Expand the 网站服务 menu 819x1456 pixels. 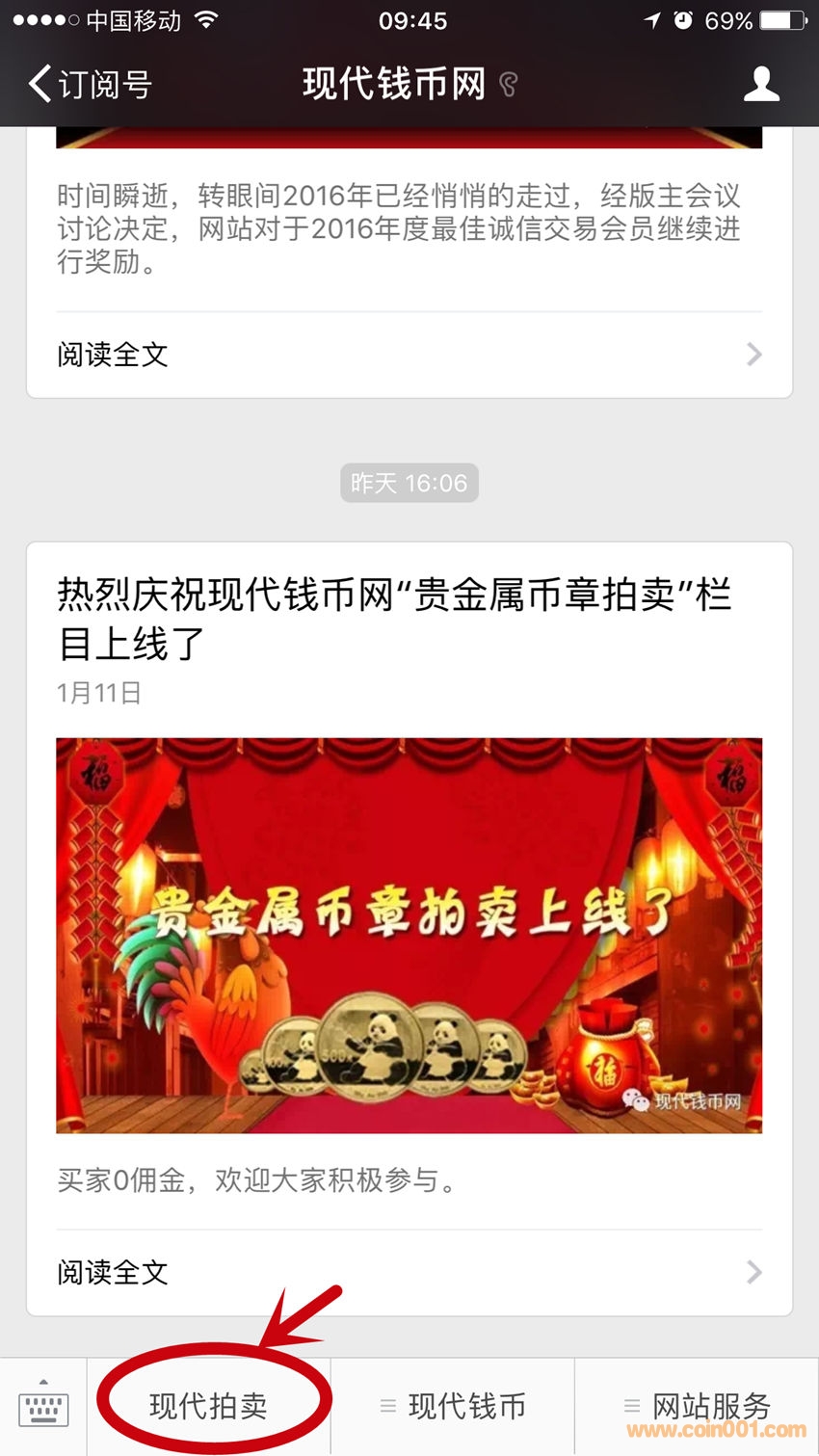pos(698,1406)
